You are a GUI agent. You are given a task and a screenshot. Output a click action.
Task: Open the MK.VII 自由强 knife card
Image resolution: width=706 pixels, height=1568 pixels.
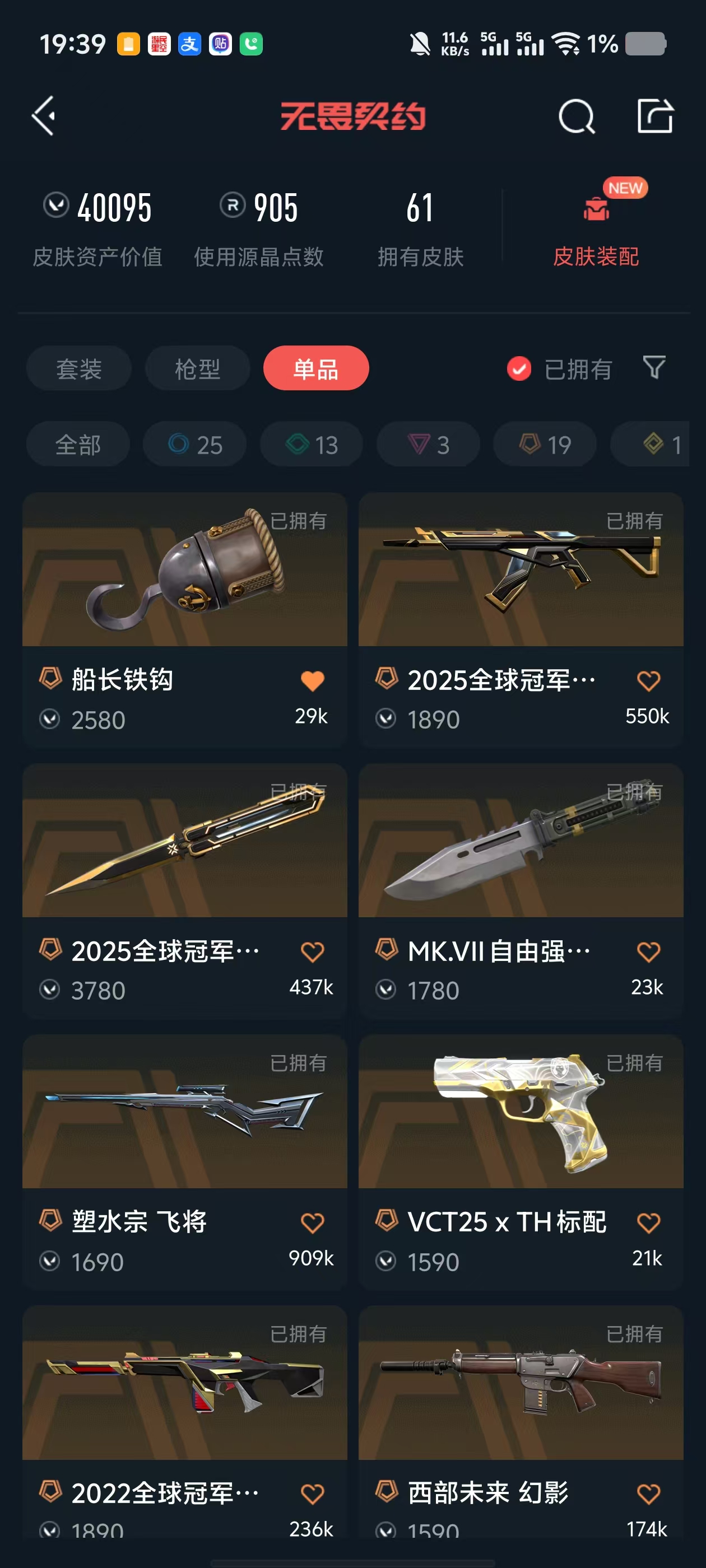point(520,843)
